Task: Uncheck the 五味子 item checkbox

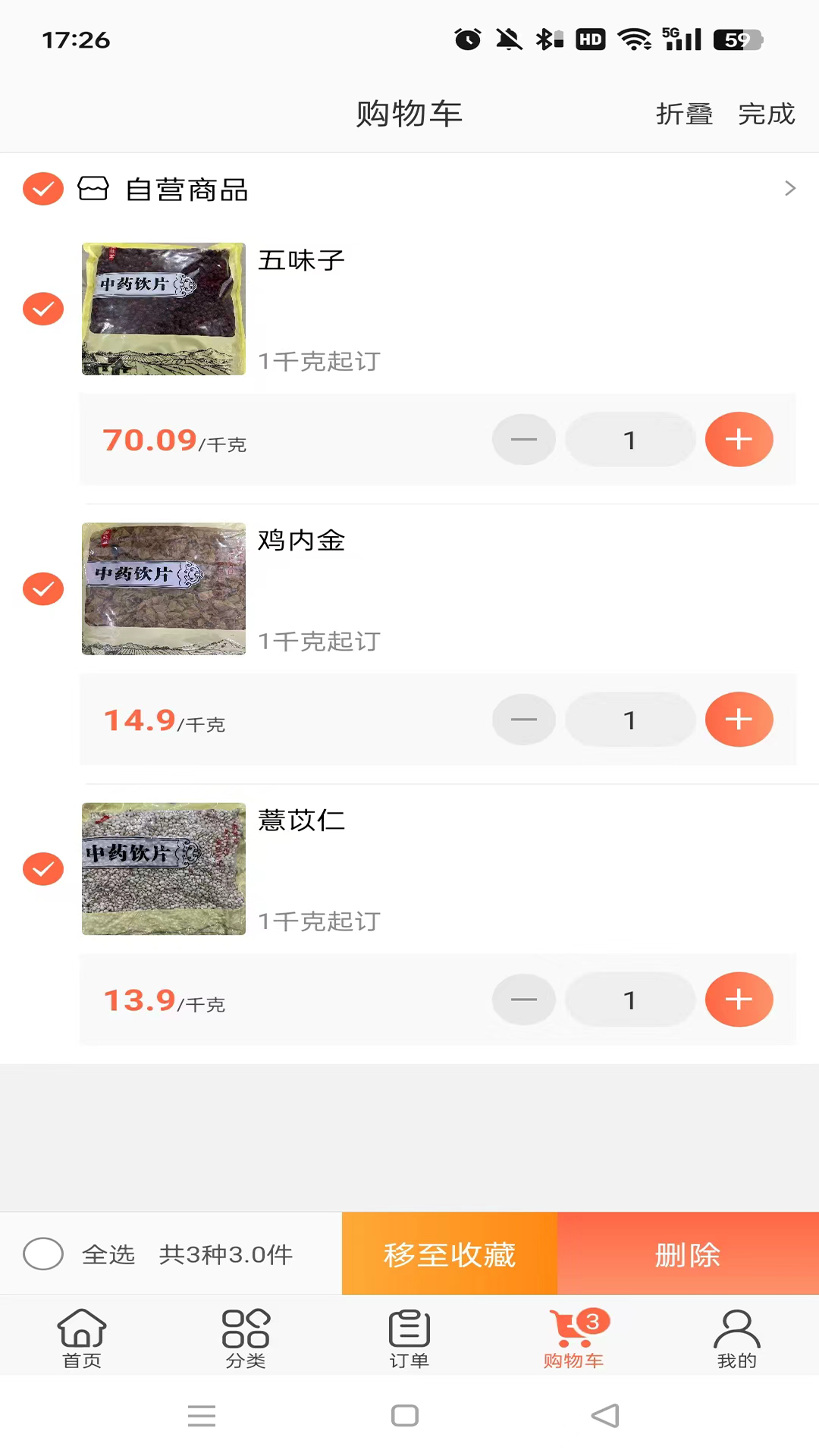Action: 43,309
